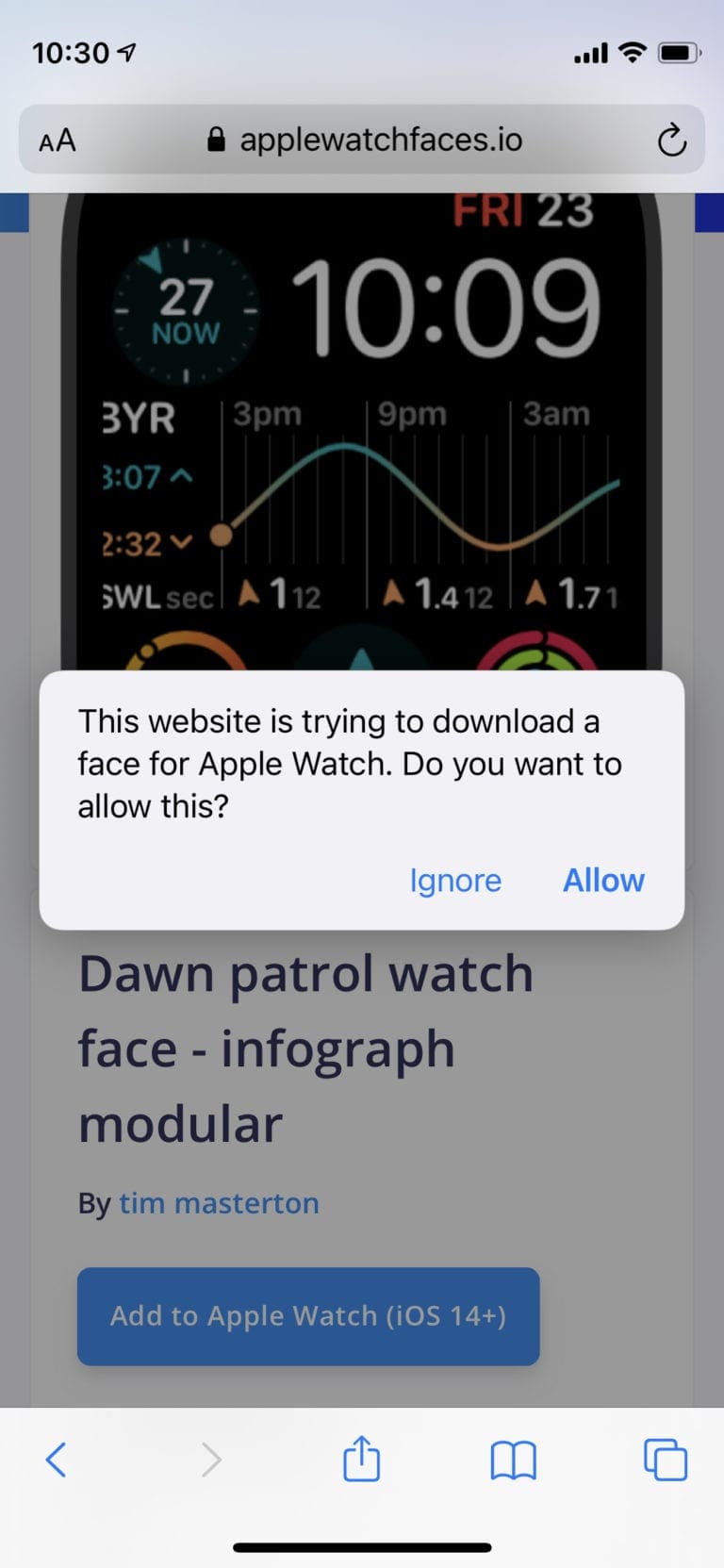Image resolution: width=724 pixels, height=1568 pixels.
Task: Tap the cellular signal bars
Action: click(x=592, y=52)
